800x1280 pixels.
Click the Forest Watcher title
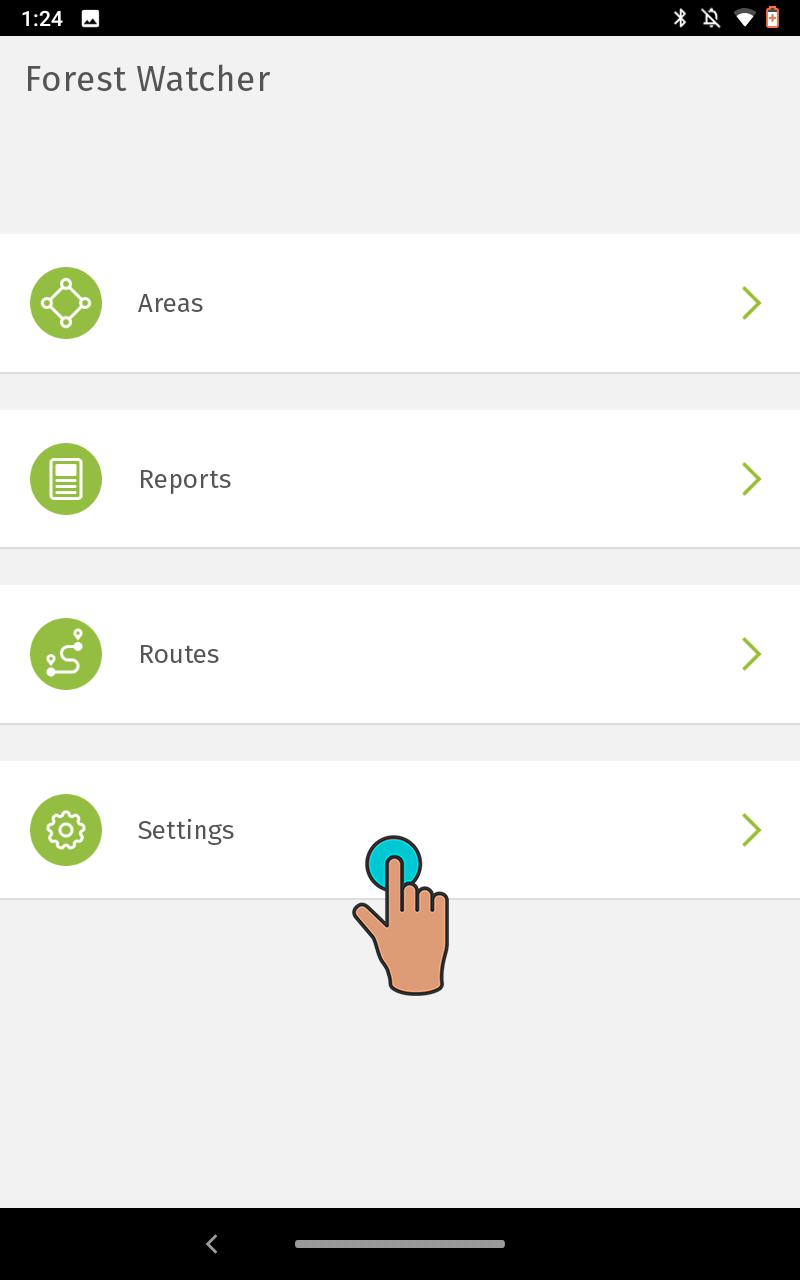pyautogui.click(x=148, y=79)
